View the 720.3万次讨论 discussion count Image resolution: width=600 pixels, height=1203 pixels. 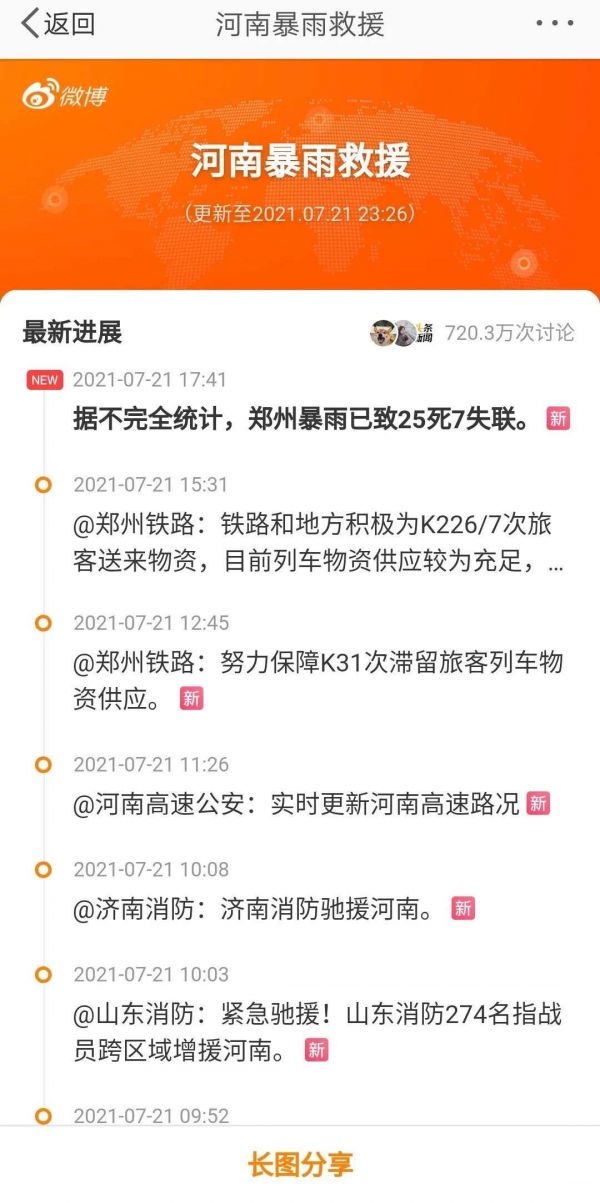(509, 333)
